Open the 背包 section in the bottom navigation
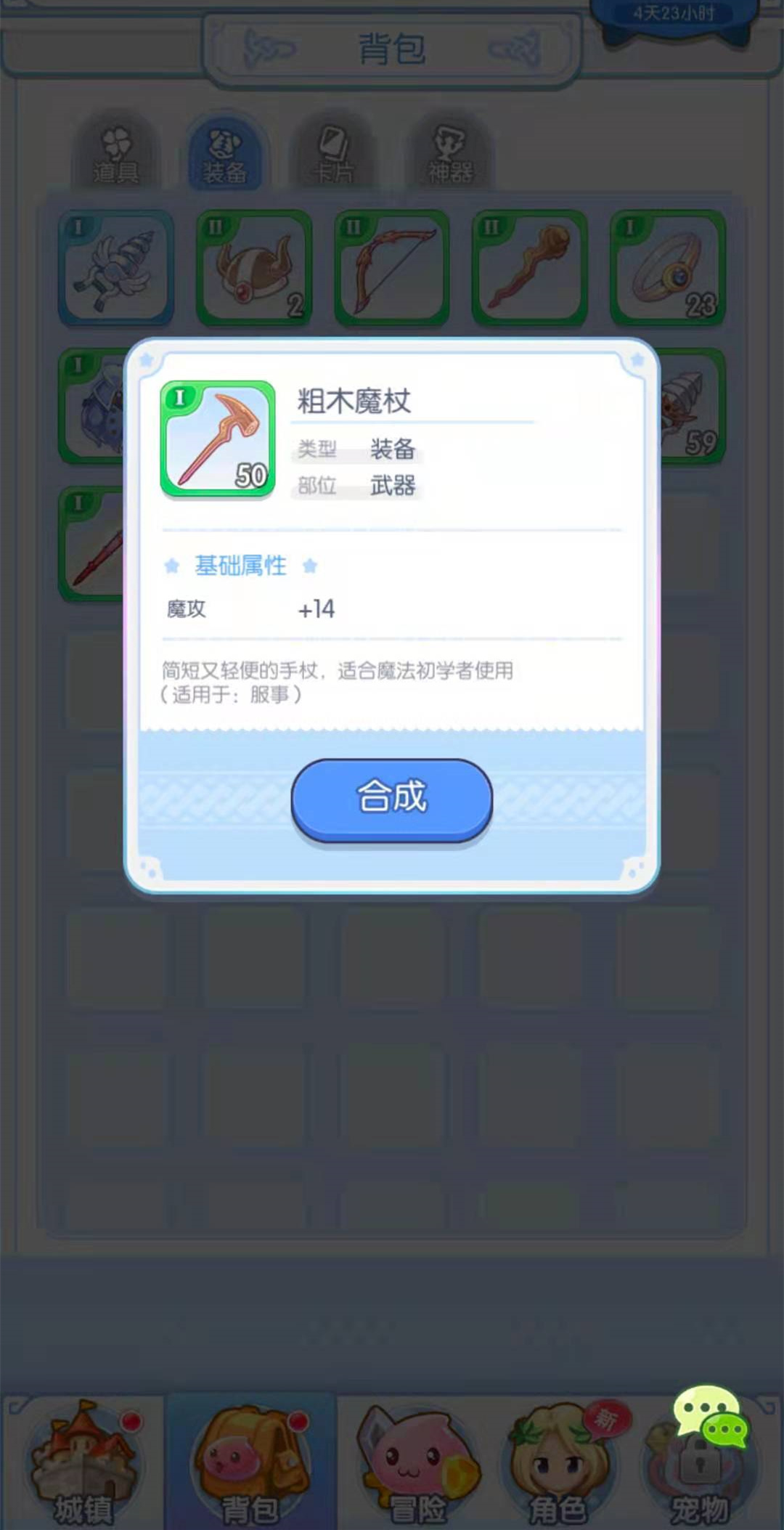This screenshot has width=784, height=1530. 250,1463
